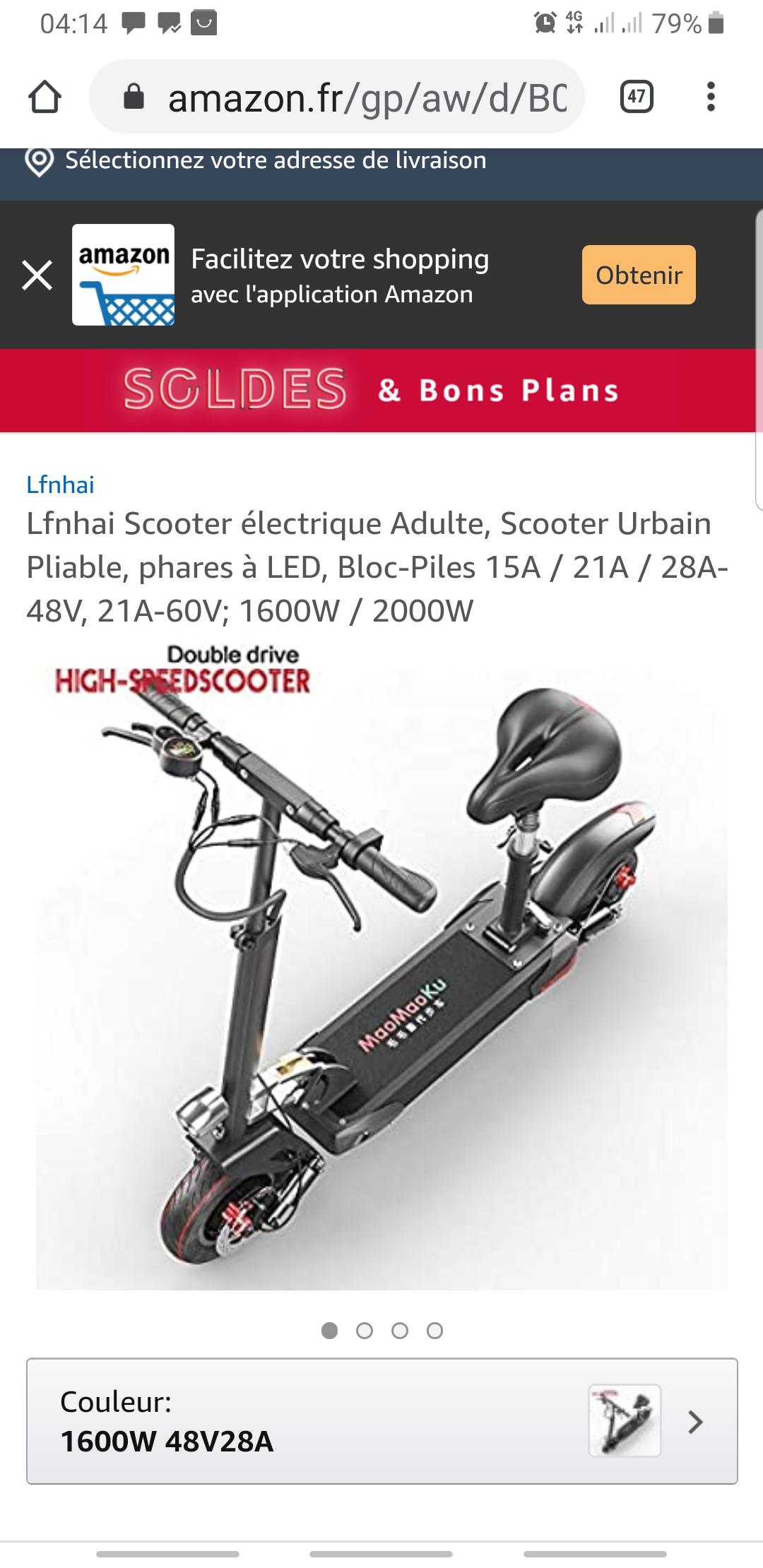Open the Soldes & Bons Plans banner
Image resolution: width=763 pixels, height=1568 pixels.
pos(381,390)
